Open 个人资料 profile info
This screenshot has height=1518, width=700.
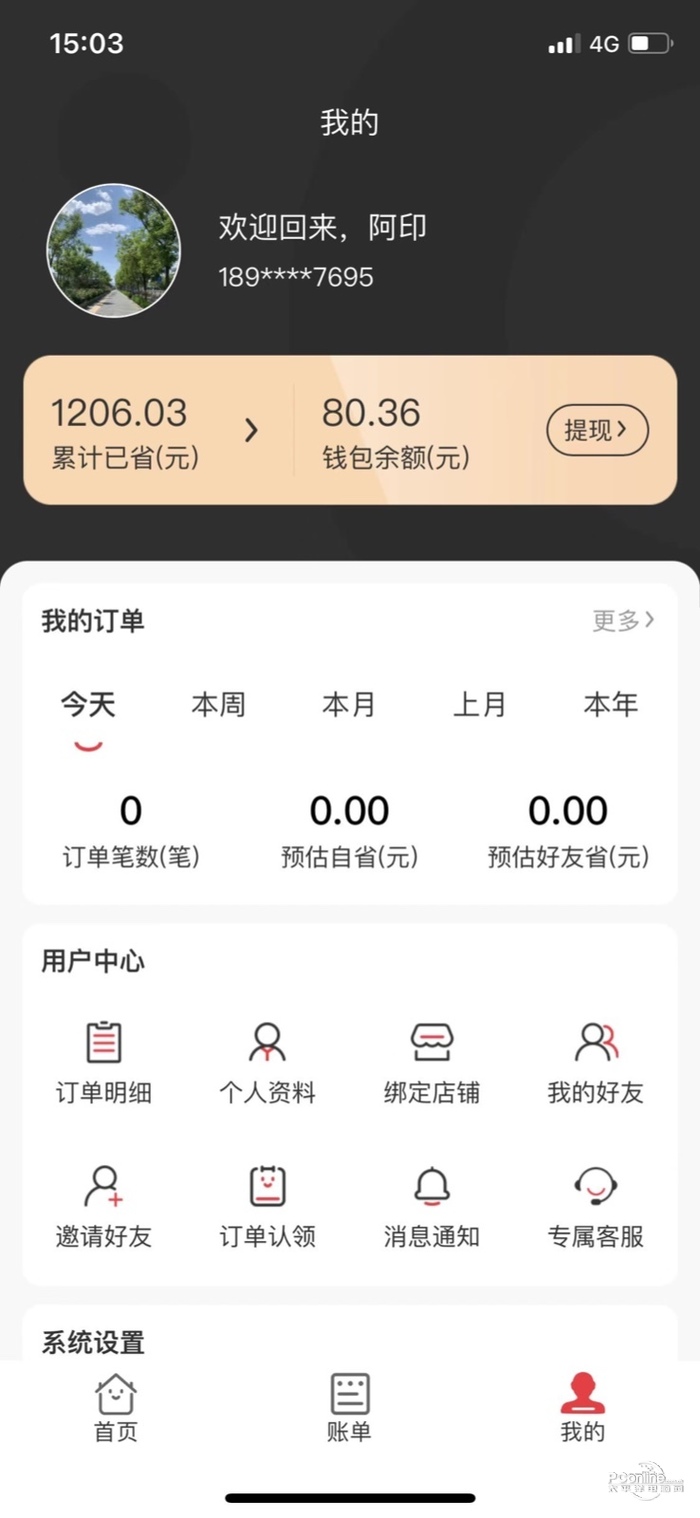[x=267, y=1062]
